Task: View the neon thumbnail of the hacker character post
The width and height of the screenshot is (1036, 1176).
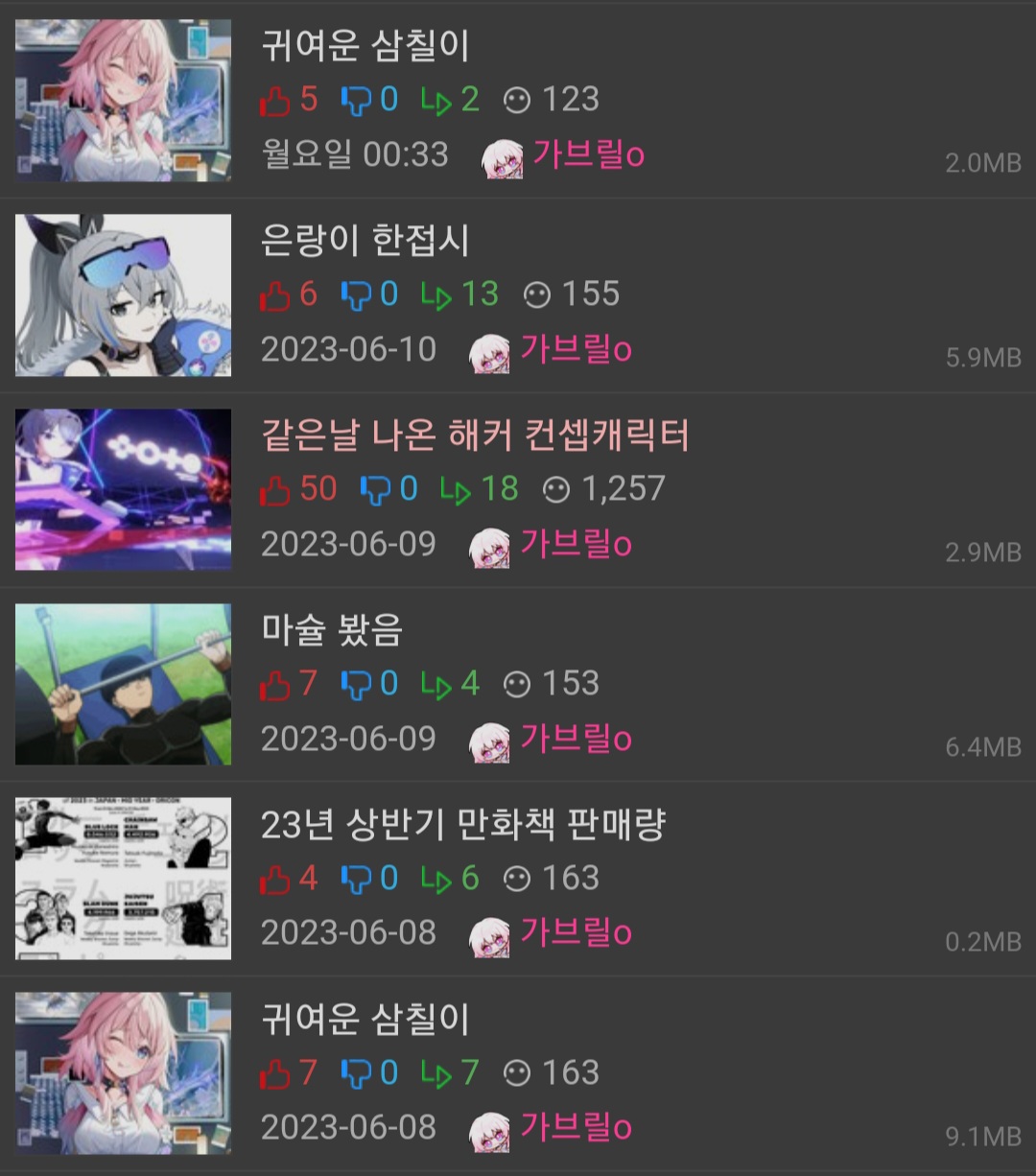Action: click(123, 490)
